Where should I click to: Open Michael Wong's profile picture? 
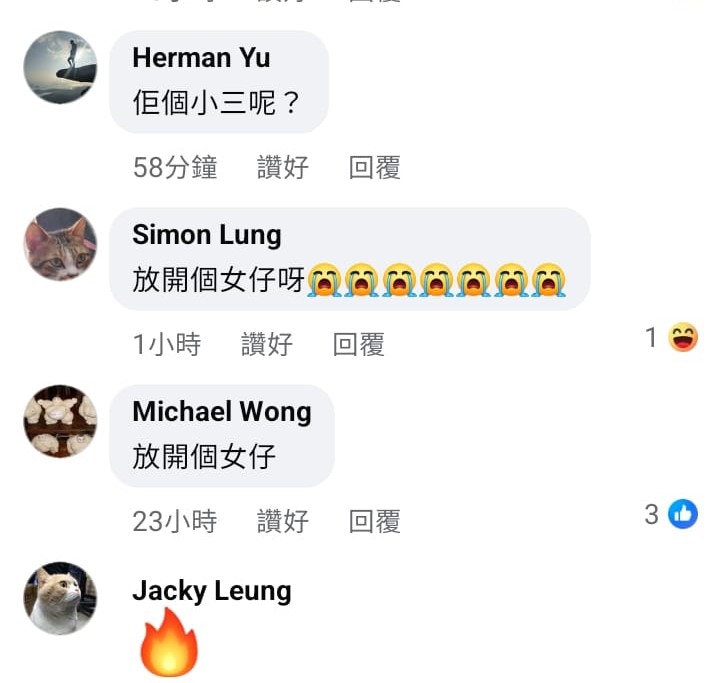tap(61, 421)
